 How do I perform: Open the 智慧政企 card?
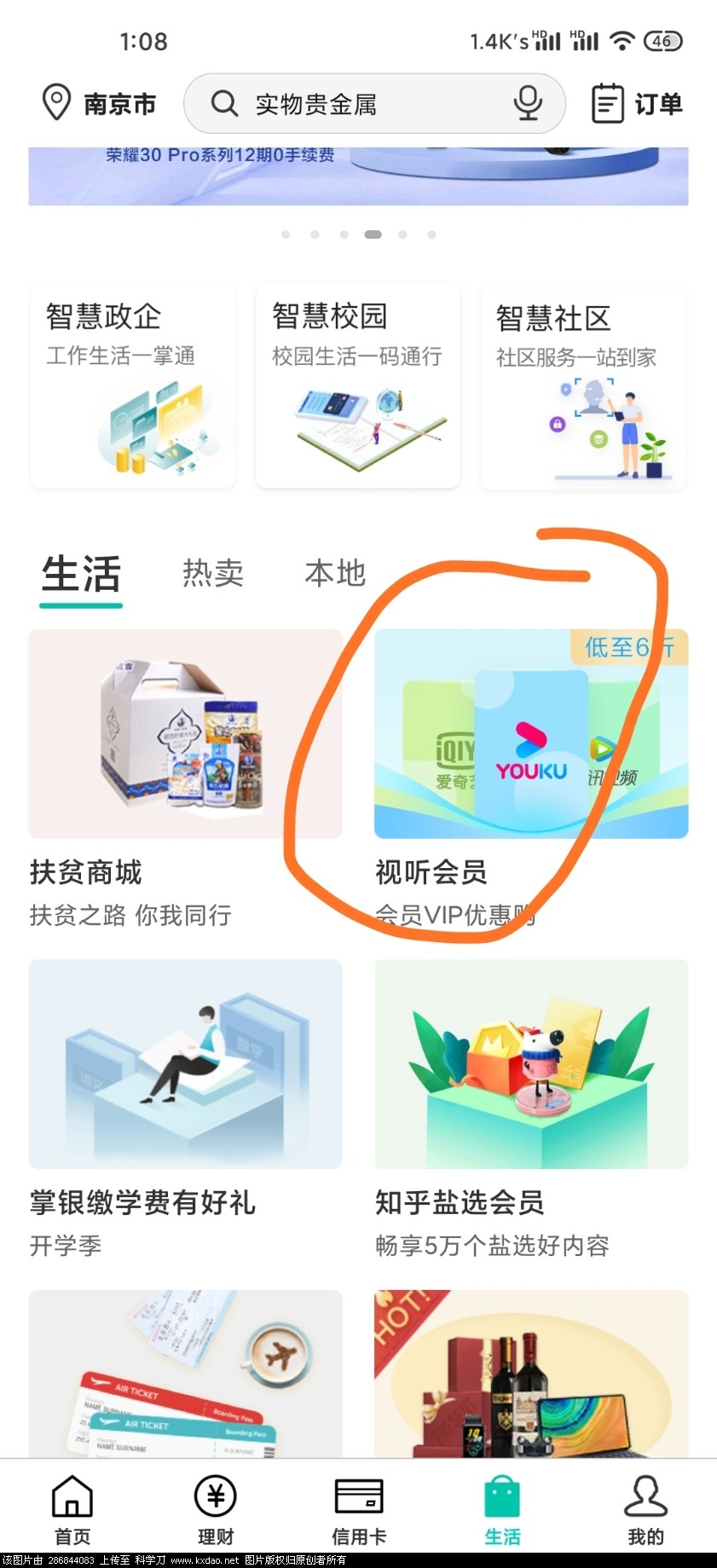133,386
